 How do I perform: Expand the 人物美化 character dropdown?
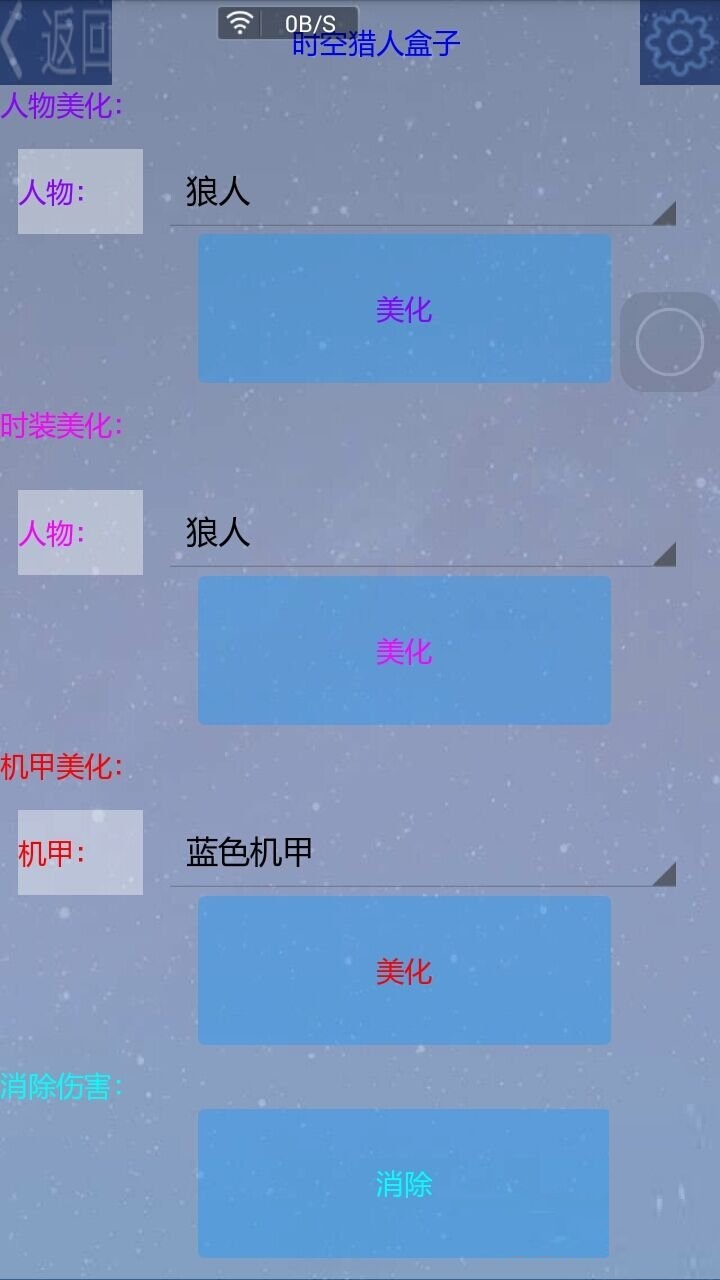point(422,193)
